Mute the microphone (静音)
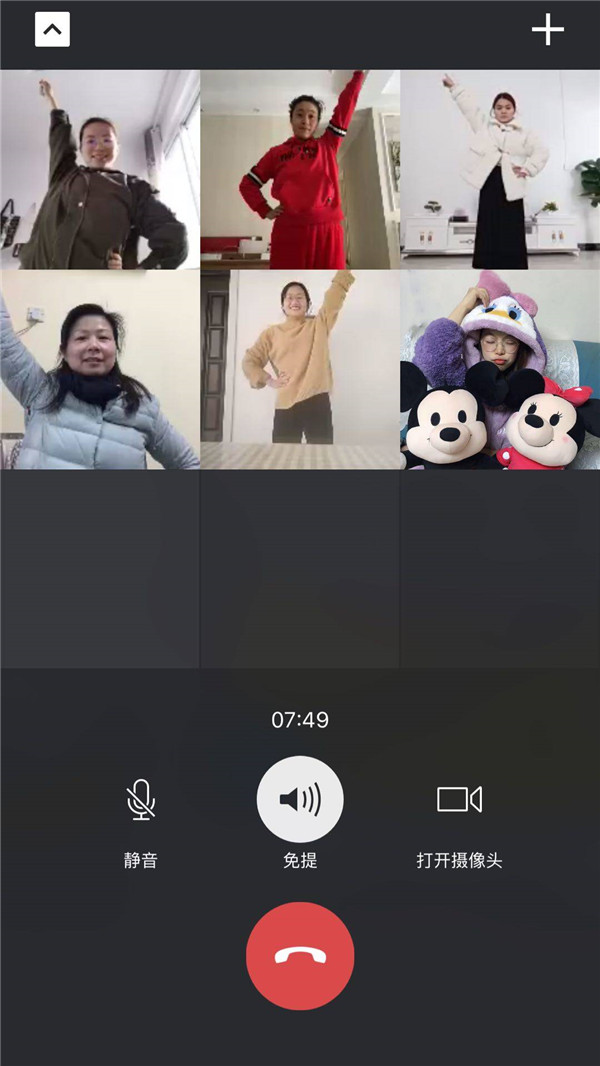Image resolution: width=600 pixels, height=1066 pixels. point(141,800)
